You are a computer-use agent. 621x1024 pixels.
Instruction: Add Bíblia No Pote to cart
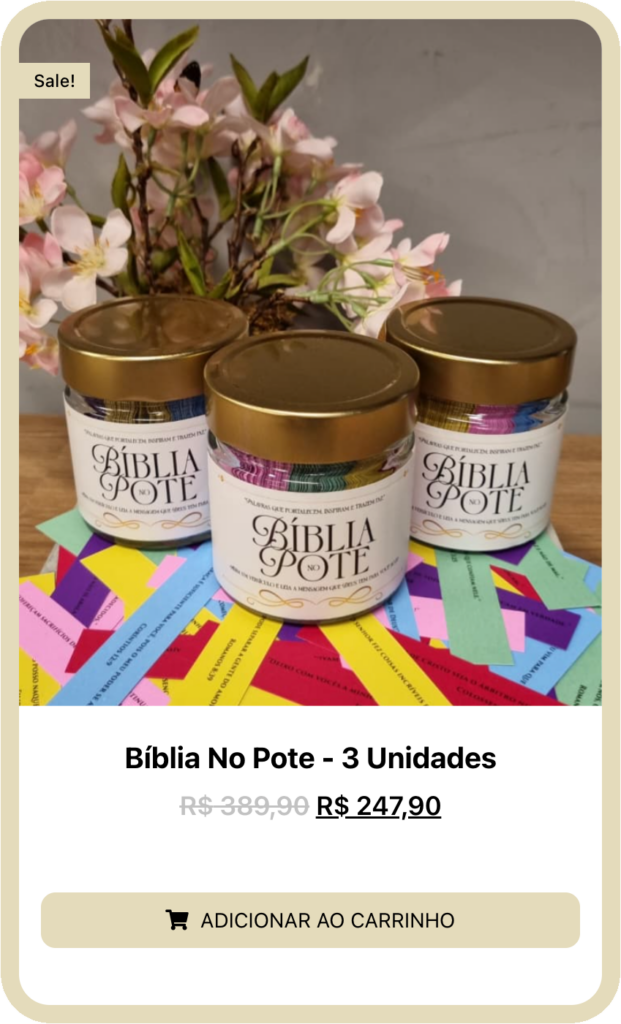pos(310,920)
